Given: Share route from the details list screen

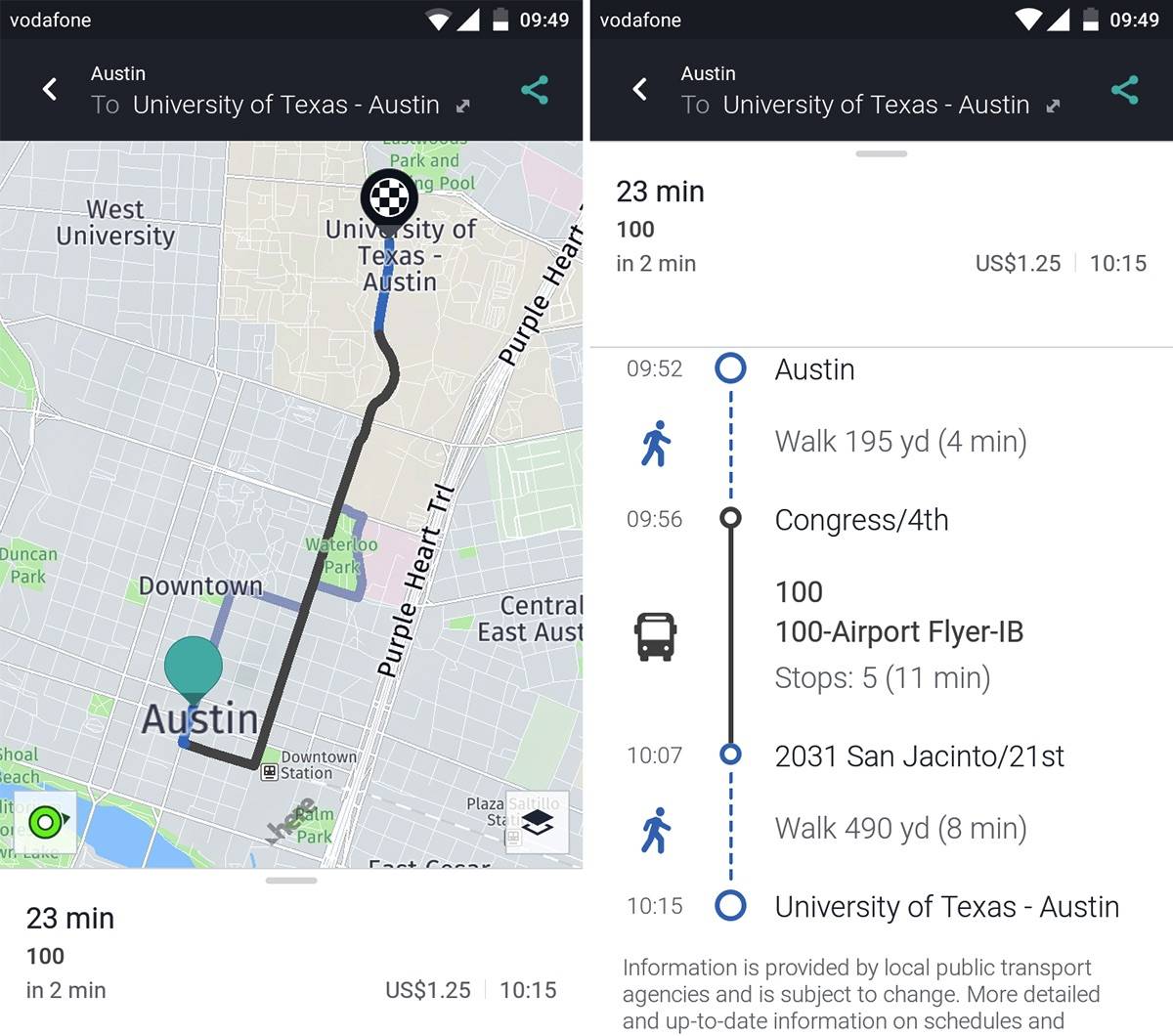Looking at the screenshot, I should point(1124,91).
